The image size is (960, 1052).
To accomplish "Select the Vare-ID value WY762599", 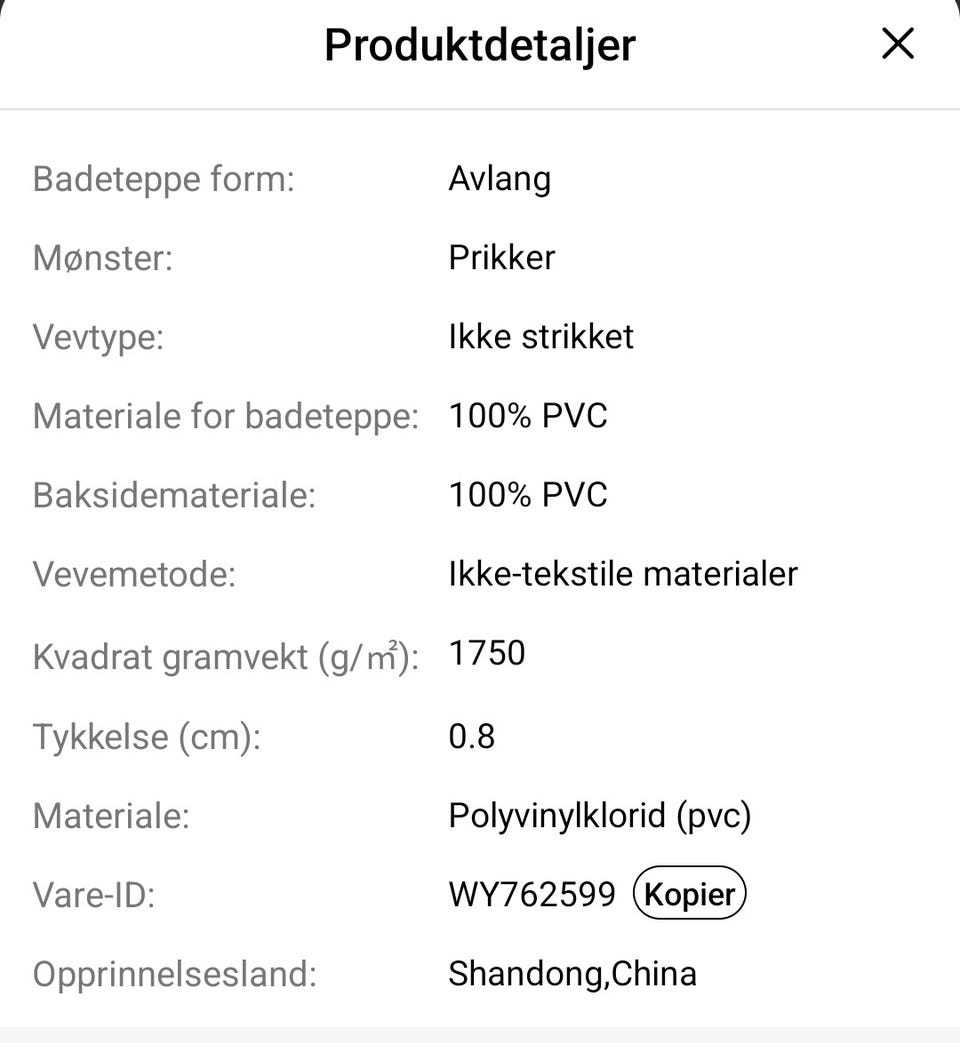I will tap(531, 893).
